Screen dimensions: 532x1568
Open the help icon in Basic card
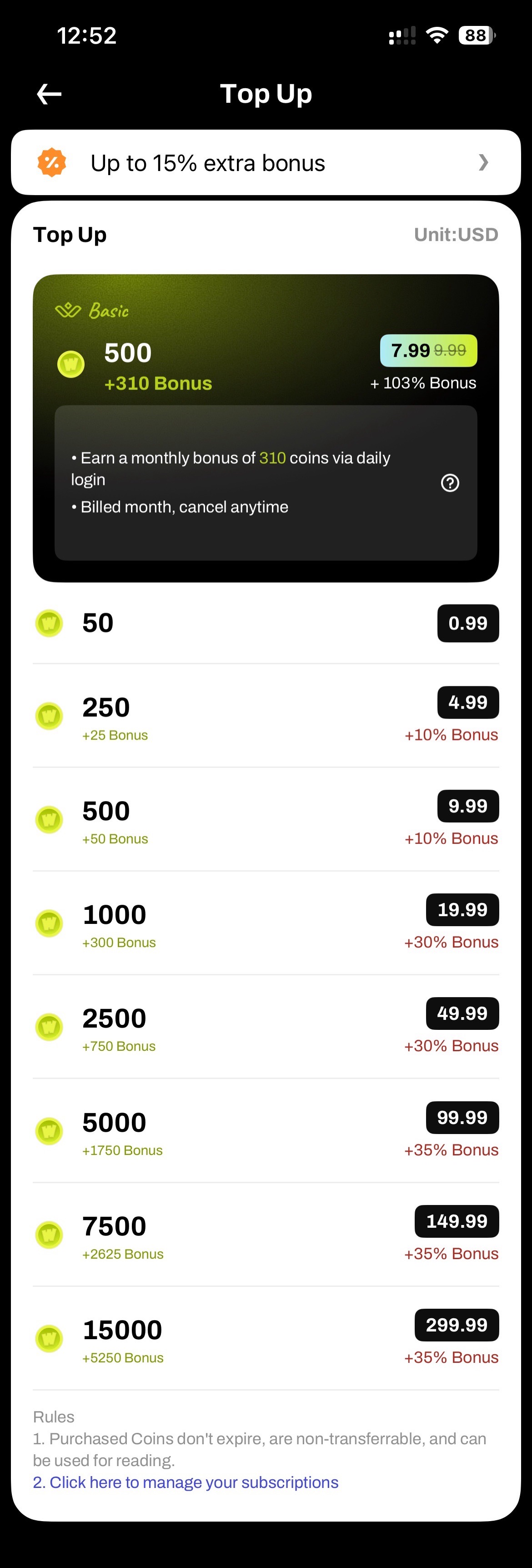coord(450,483)
